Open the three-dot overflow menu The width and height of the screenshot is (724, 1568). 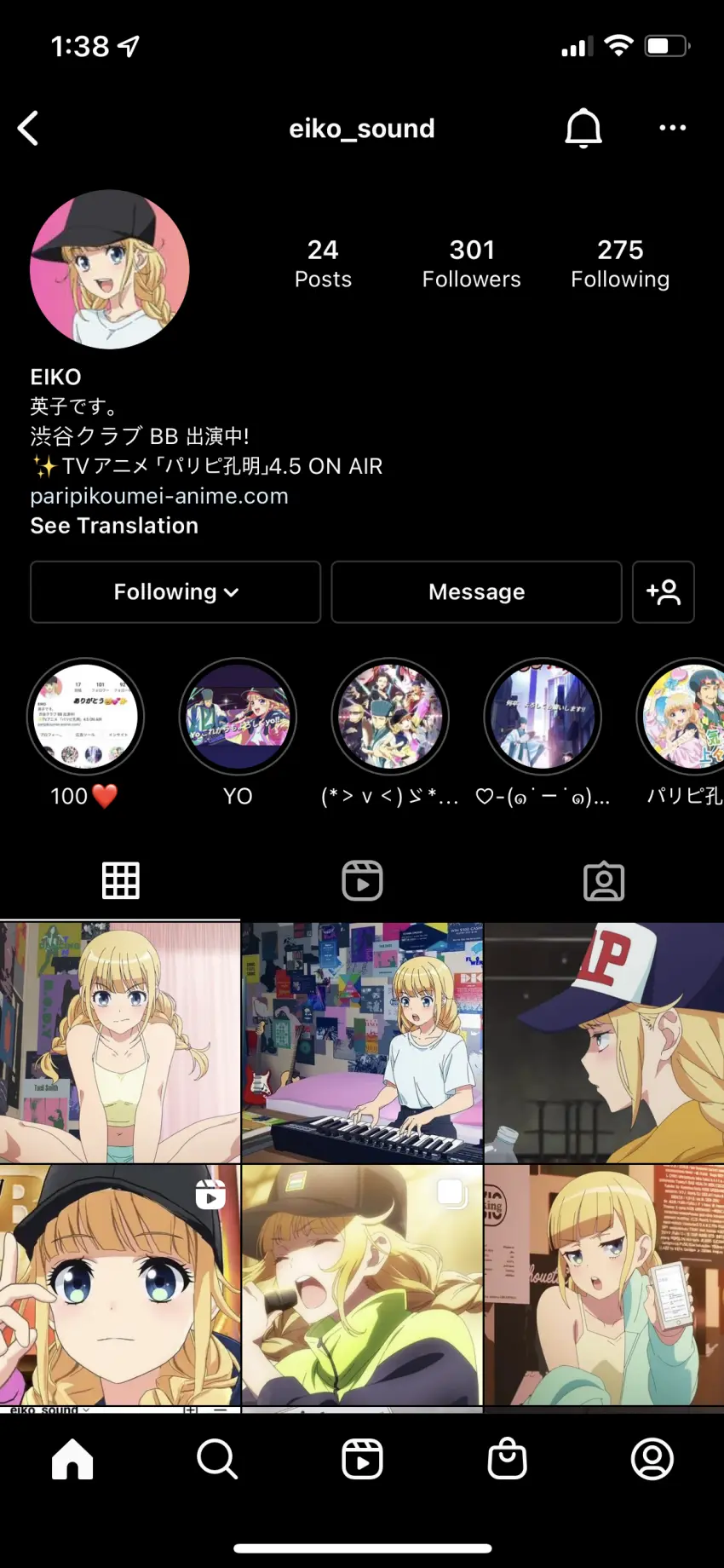tap(672, 129)
